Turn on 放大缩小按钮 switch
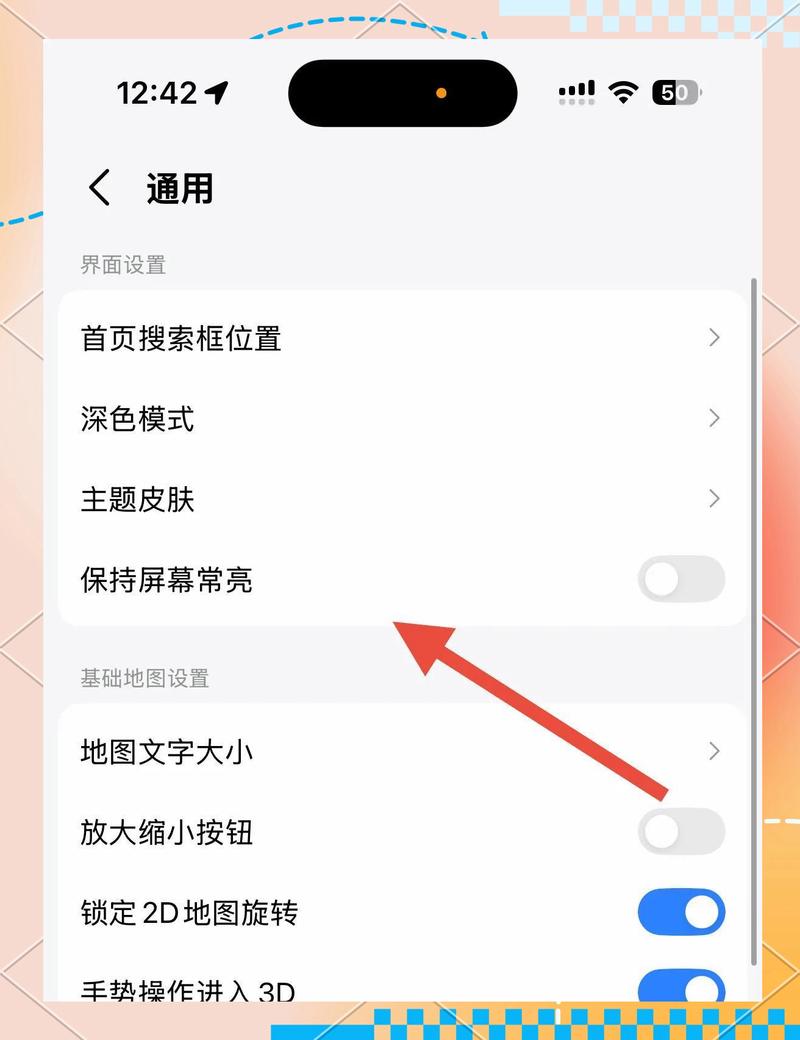The height and width of the screenshot is (1040, 800). (x=681, y=831)
